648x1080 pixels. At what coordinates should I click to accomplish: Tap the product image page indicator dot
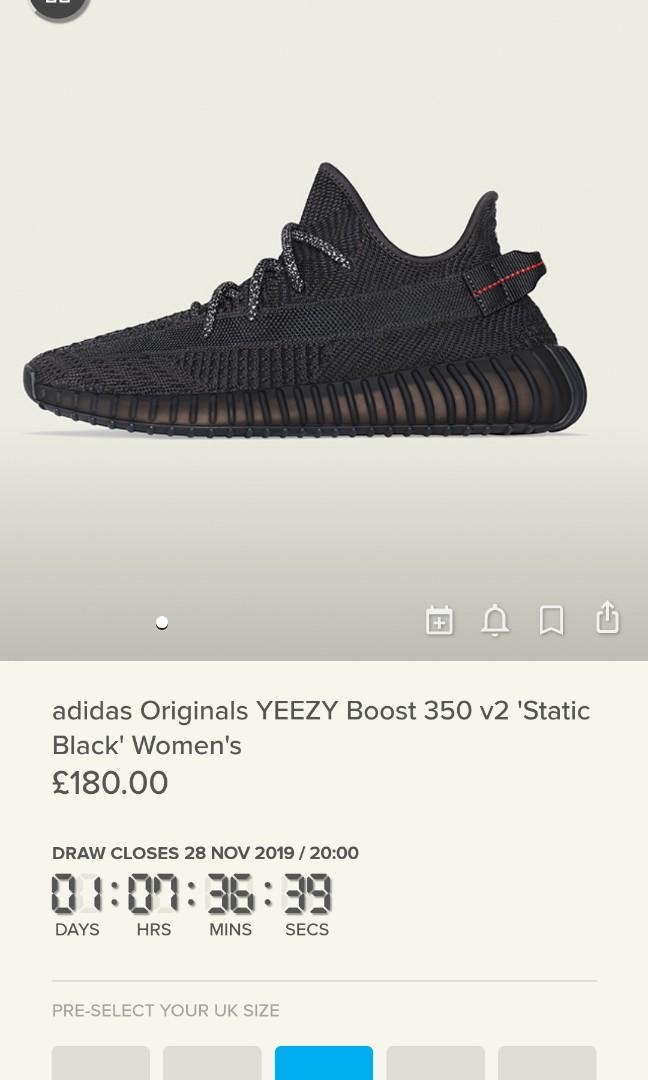(x=162, y=623)
